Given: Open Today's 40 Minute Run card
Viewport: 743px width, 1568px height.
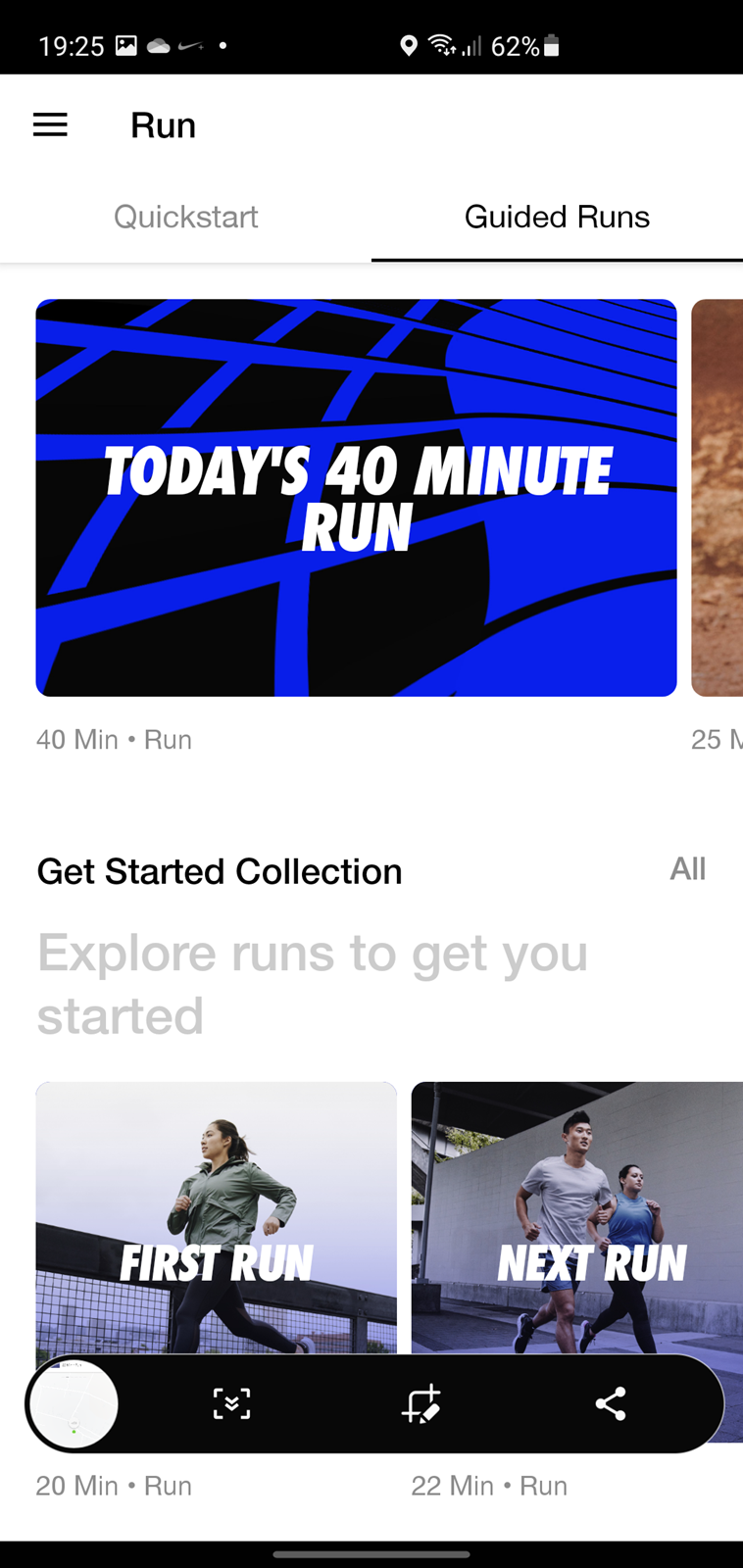Looking at the screenshot, I should pos(356,498).
